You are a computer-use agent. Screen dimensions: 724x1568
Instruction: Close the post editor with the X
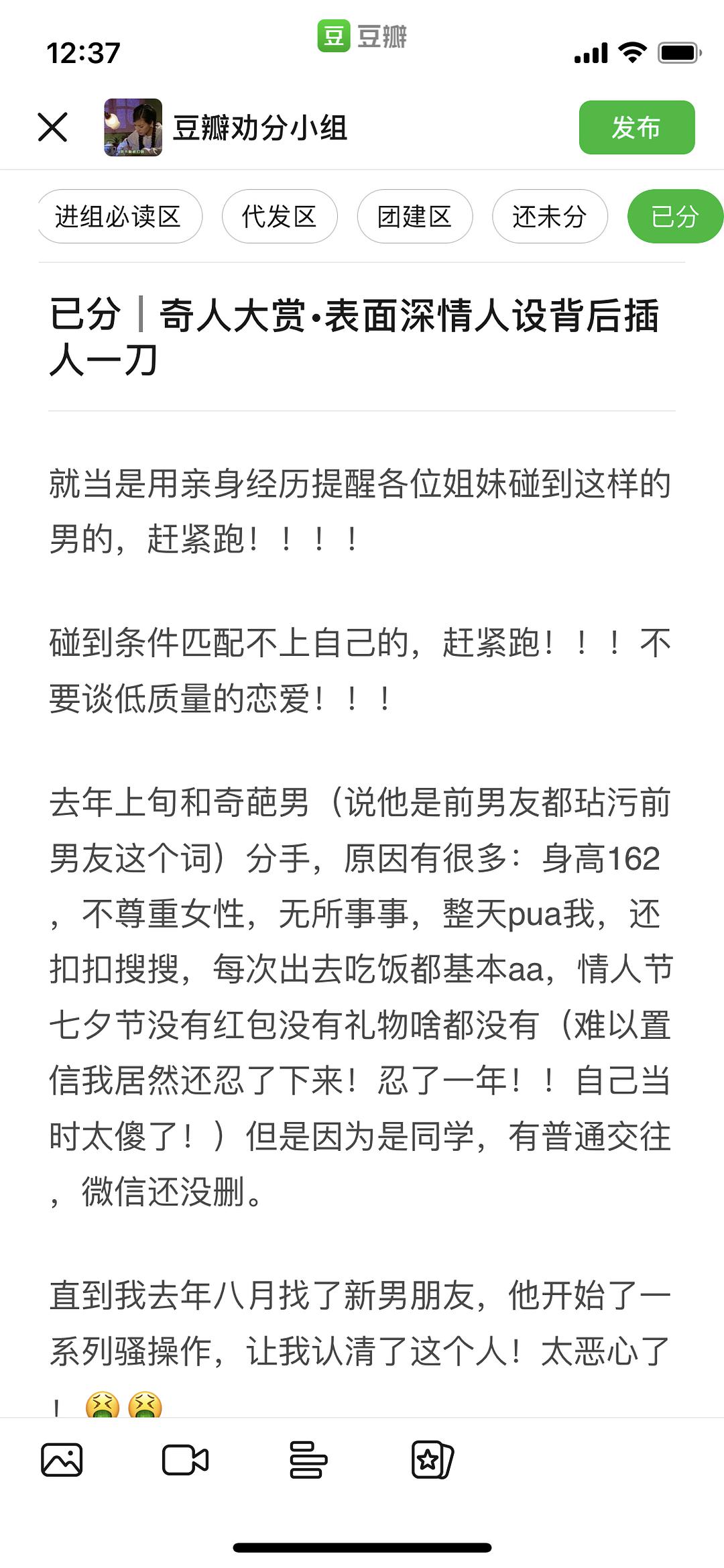tap(53, 127)
